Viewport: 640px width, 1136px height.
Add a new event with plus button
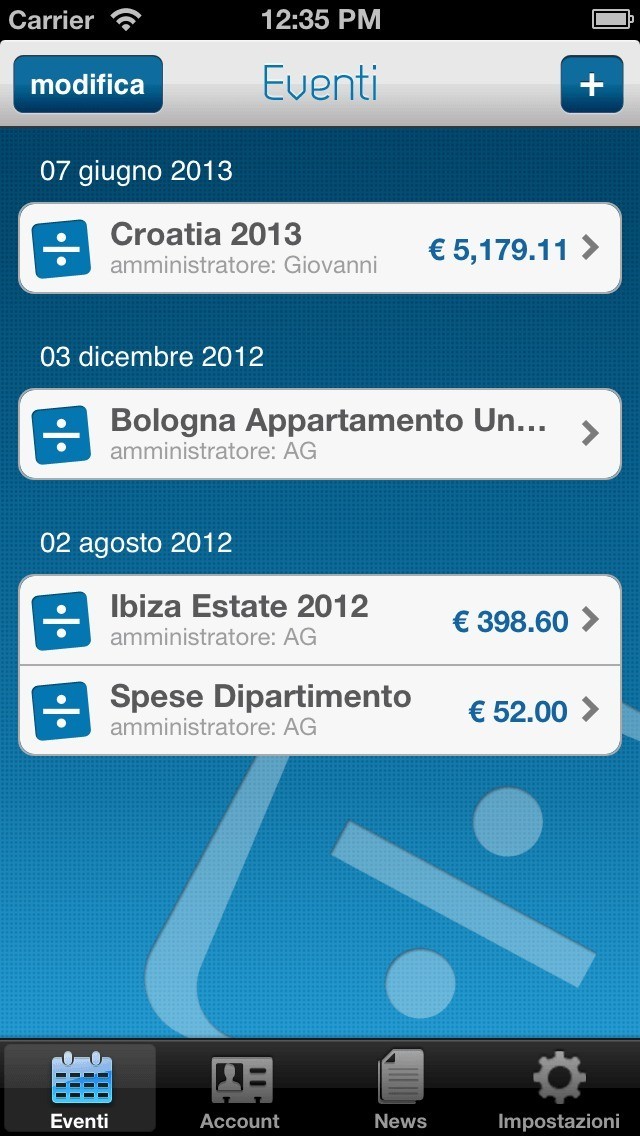592,85
